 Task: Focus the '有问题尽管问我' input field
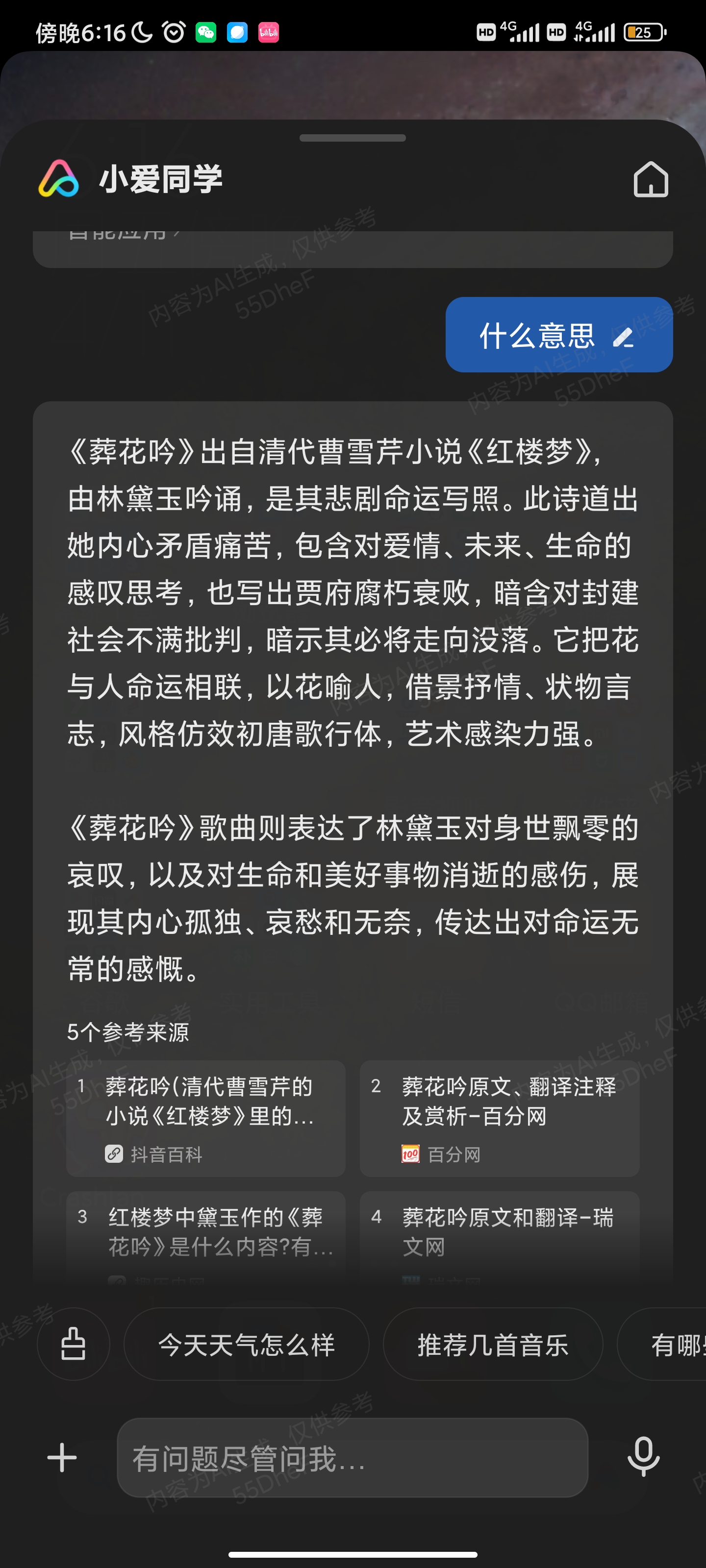tap(352, 1458)
